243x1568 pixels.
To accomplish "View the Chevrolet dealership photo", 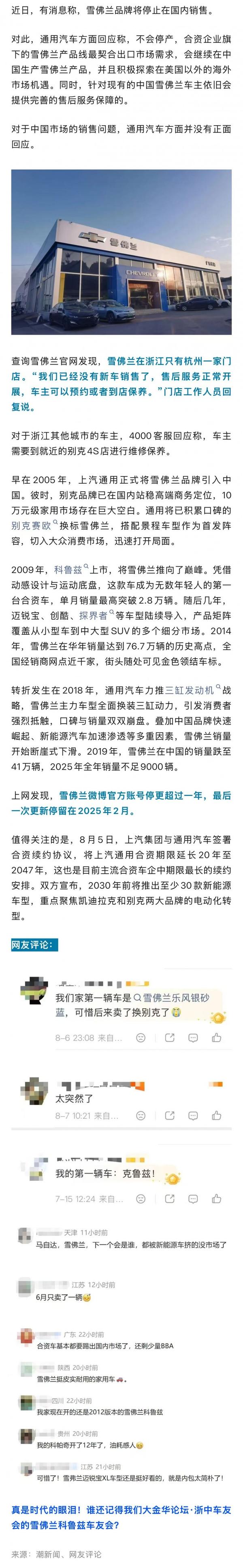I will pos(121,252).
